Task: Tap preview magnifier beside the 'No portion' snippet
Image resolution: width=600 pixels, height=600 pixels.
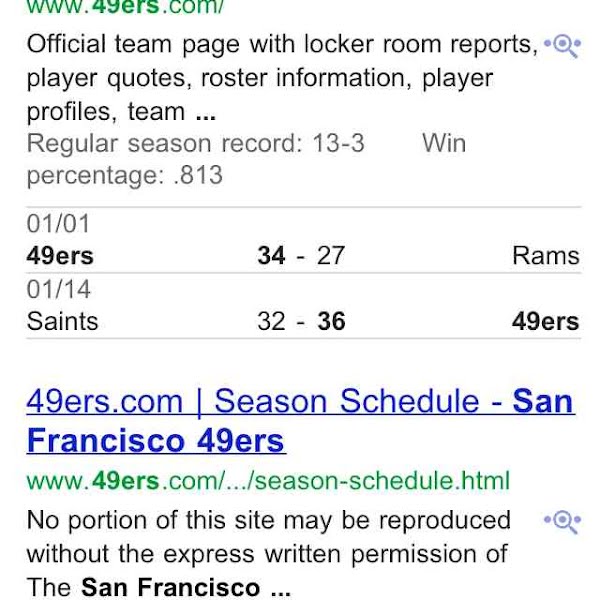Action: pos(562,521)
